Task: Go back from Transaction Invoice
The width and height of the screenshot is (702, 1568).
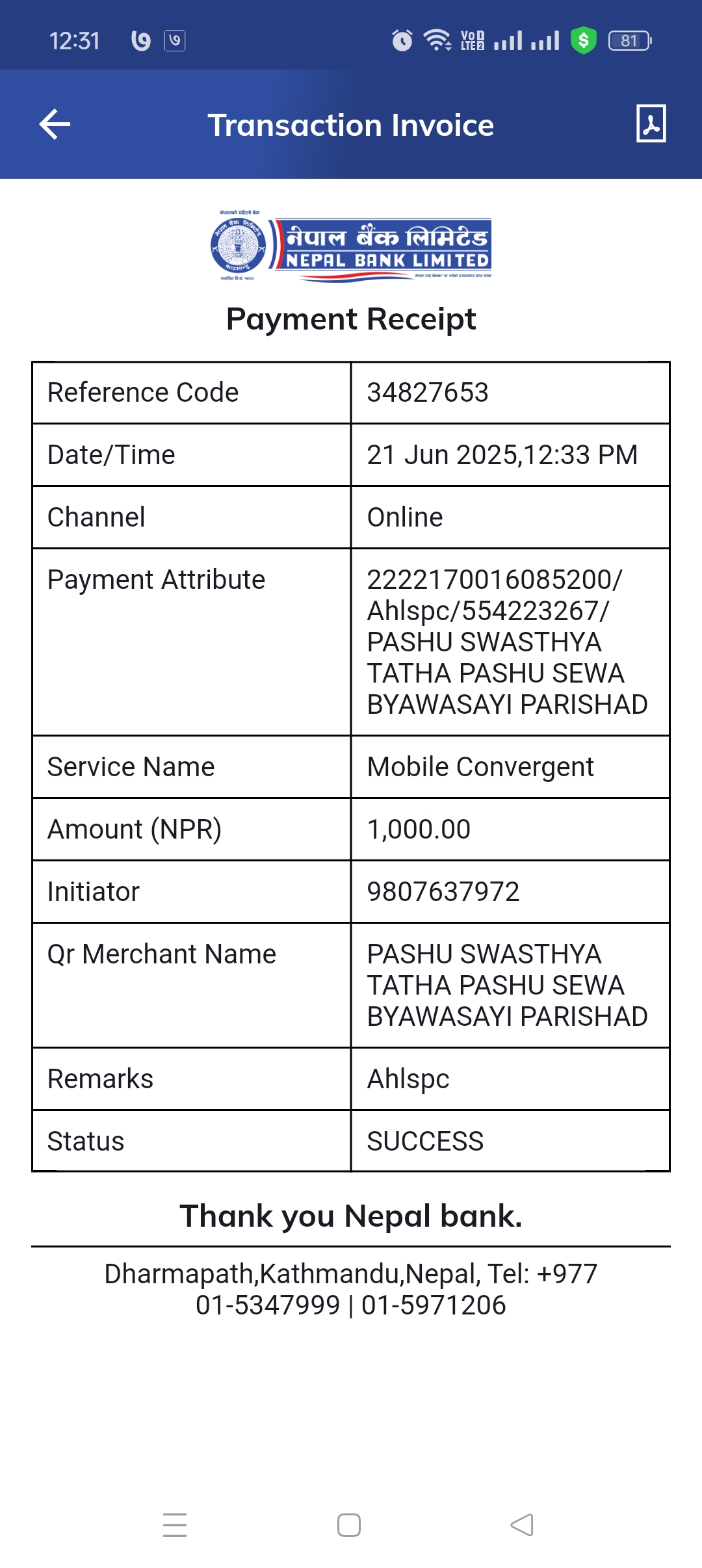Action: tap(55, 124)
